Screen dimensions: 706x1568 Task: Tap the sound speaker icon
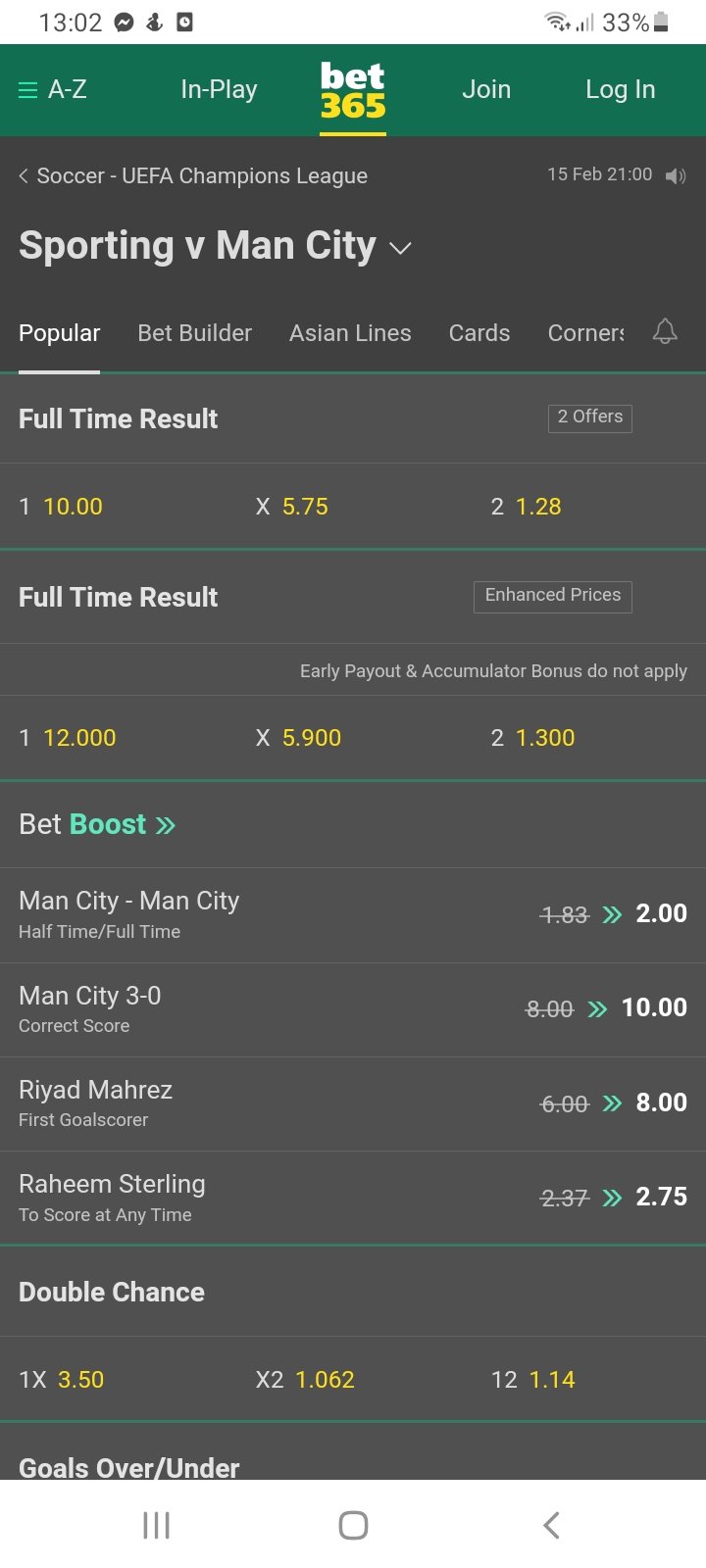point(675,176)
